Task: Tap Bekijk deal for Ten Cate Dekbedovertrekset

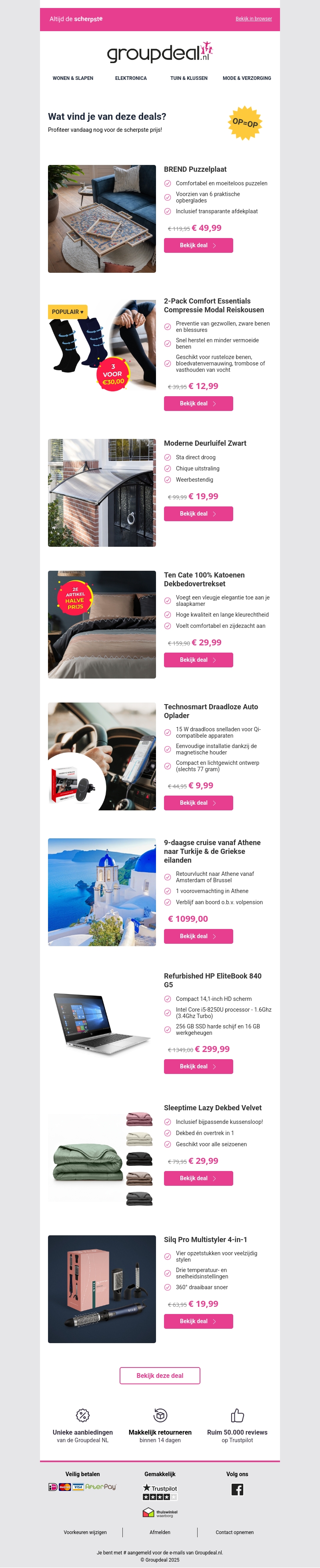Action: (x=198, y=660)
